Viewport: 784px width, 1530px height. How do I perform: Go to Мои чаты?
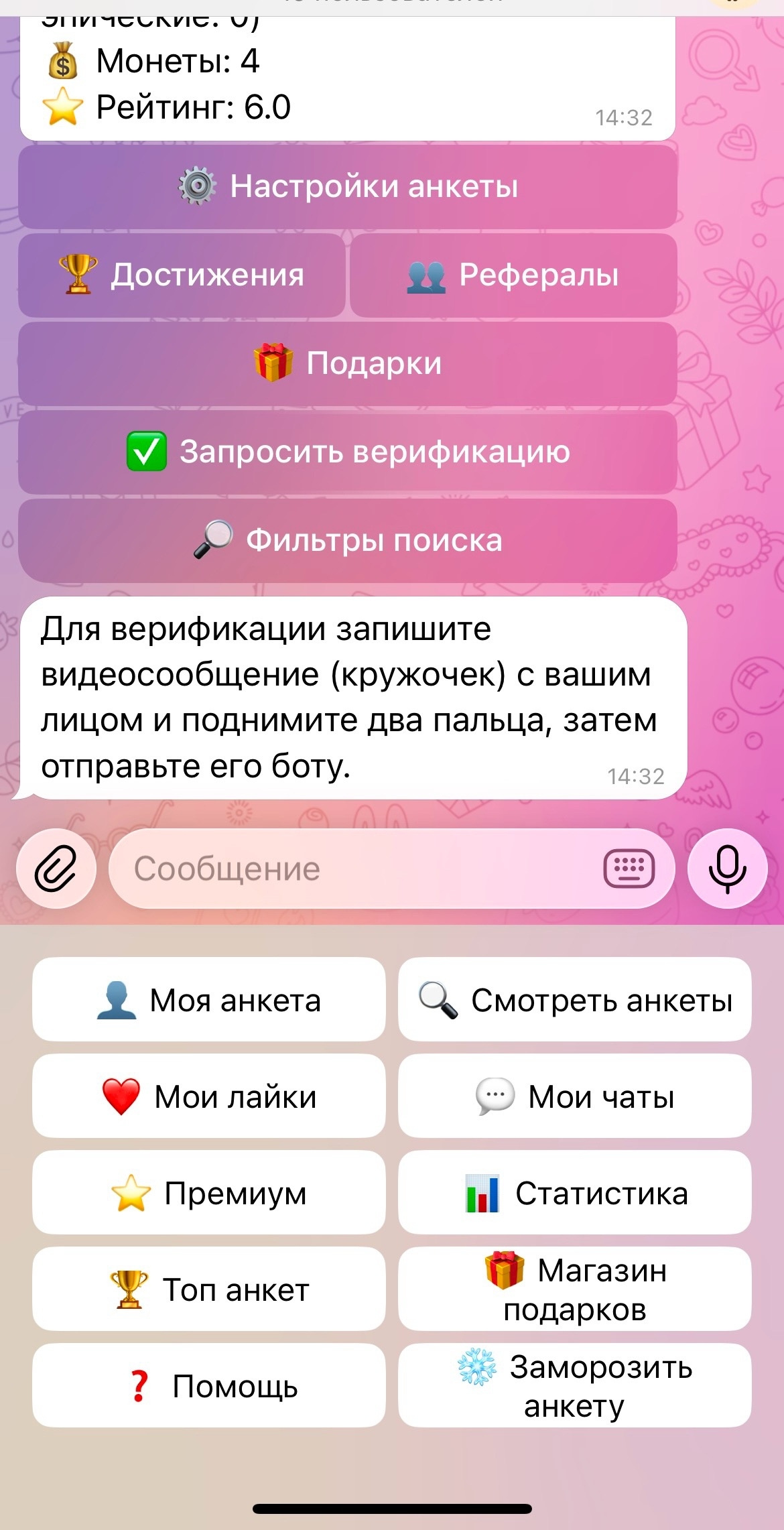pyautogui.click(x=575, y=1096)
